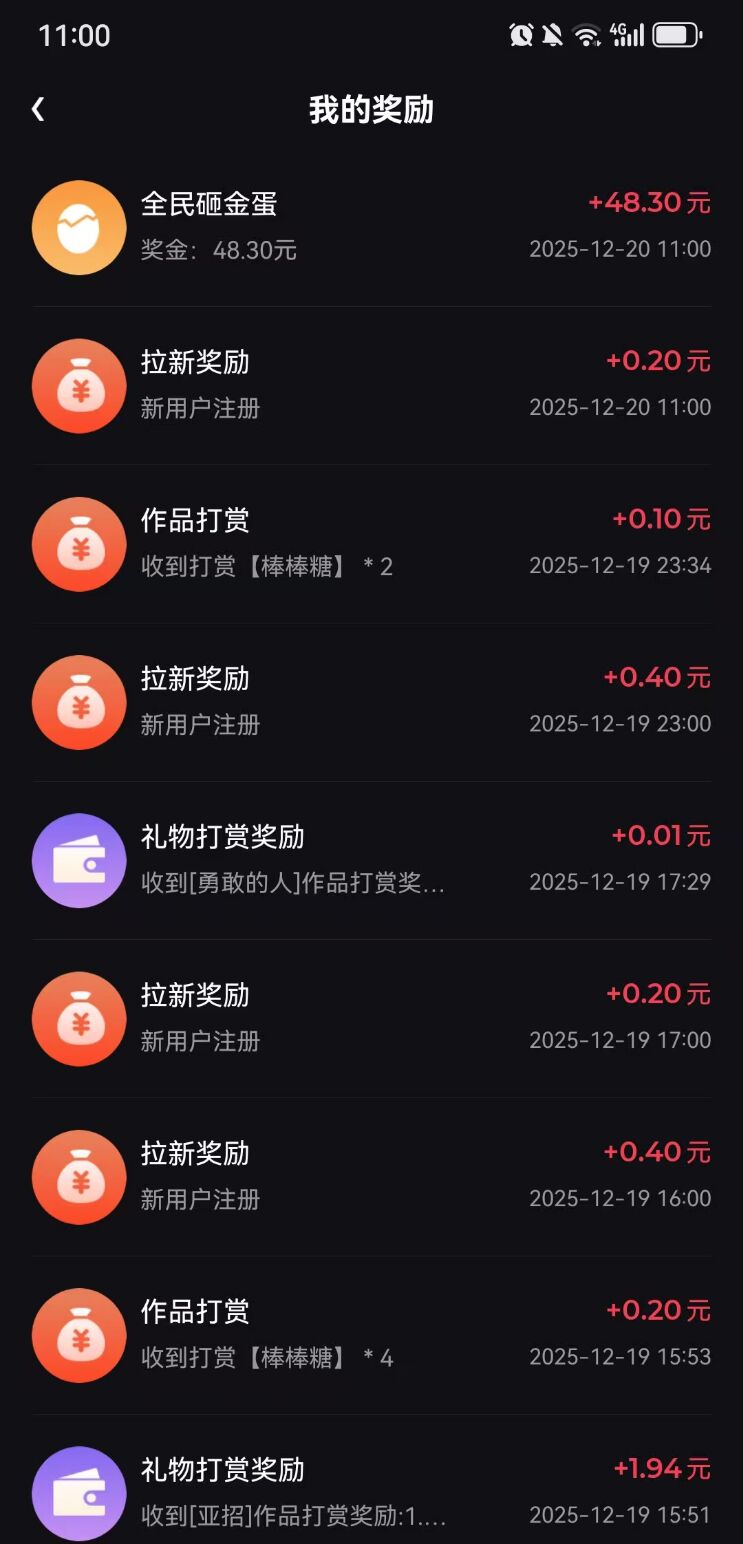Tap the 我的奖励 page title
Screen dimensions: 743x1544
[x=371, y=110]
